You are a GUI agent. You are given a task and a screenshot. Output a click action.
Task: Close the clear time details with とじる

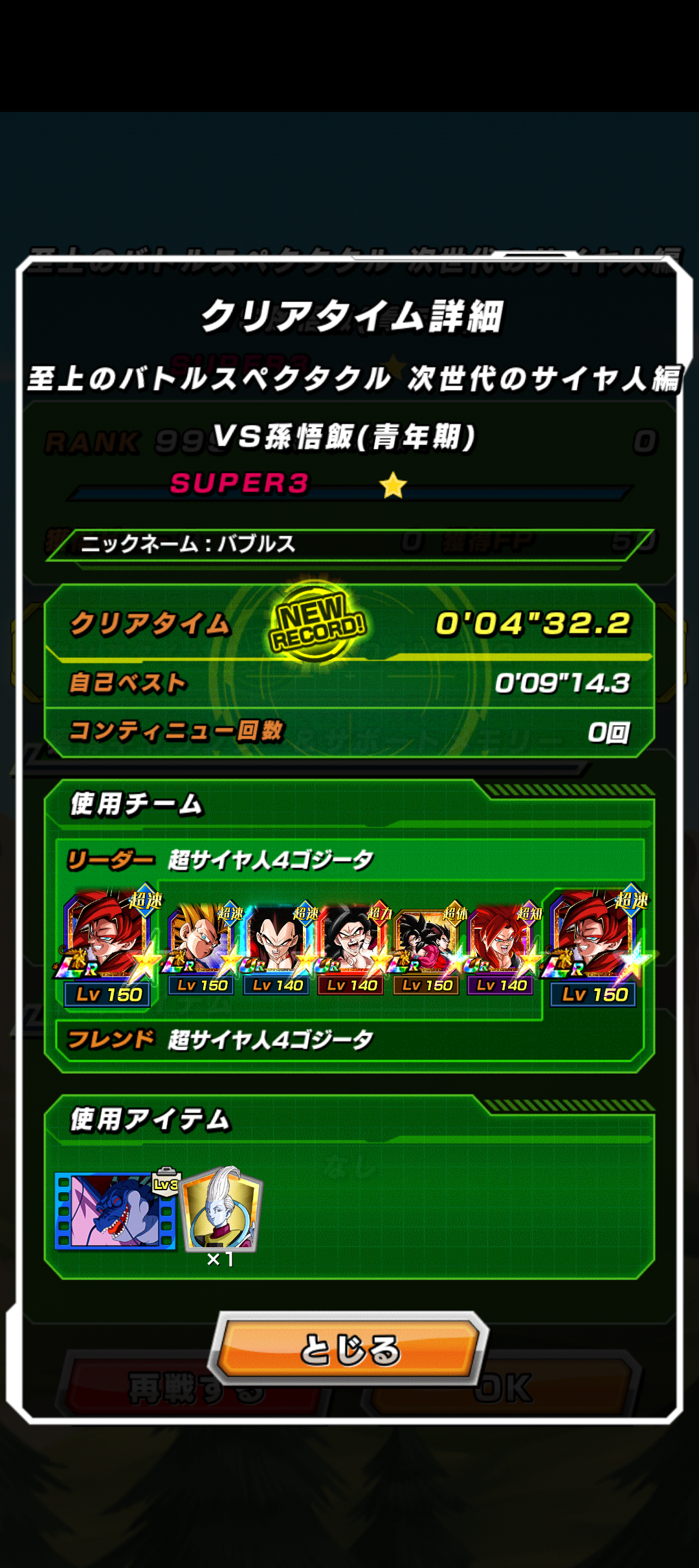349,1348
